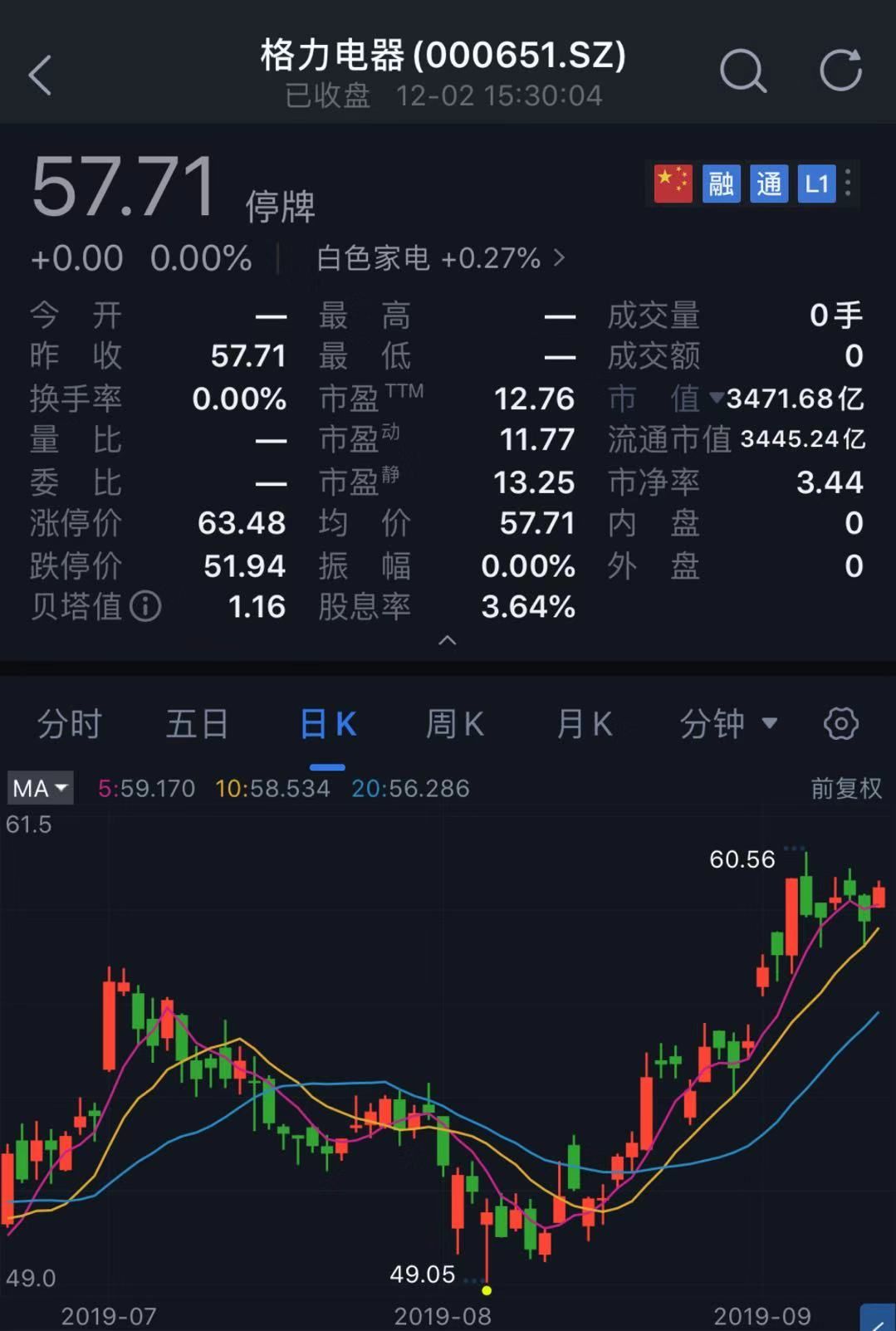Image resolution: width=896 pixels, height=1331 pixels.
Task: Go back using the top-left arrow
Action: point(40,76)
